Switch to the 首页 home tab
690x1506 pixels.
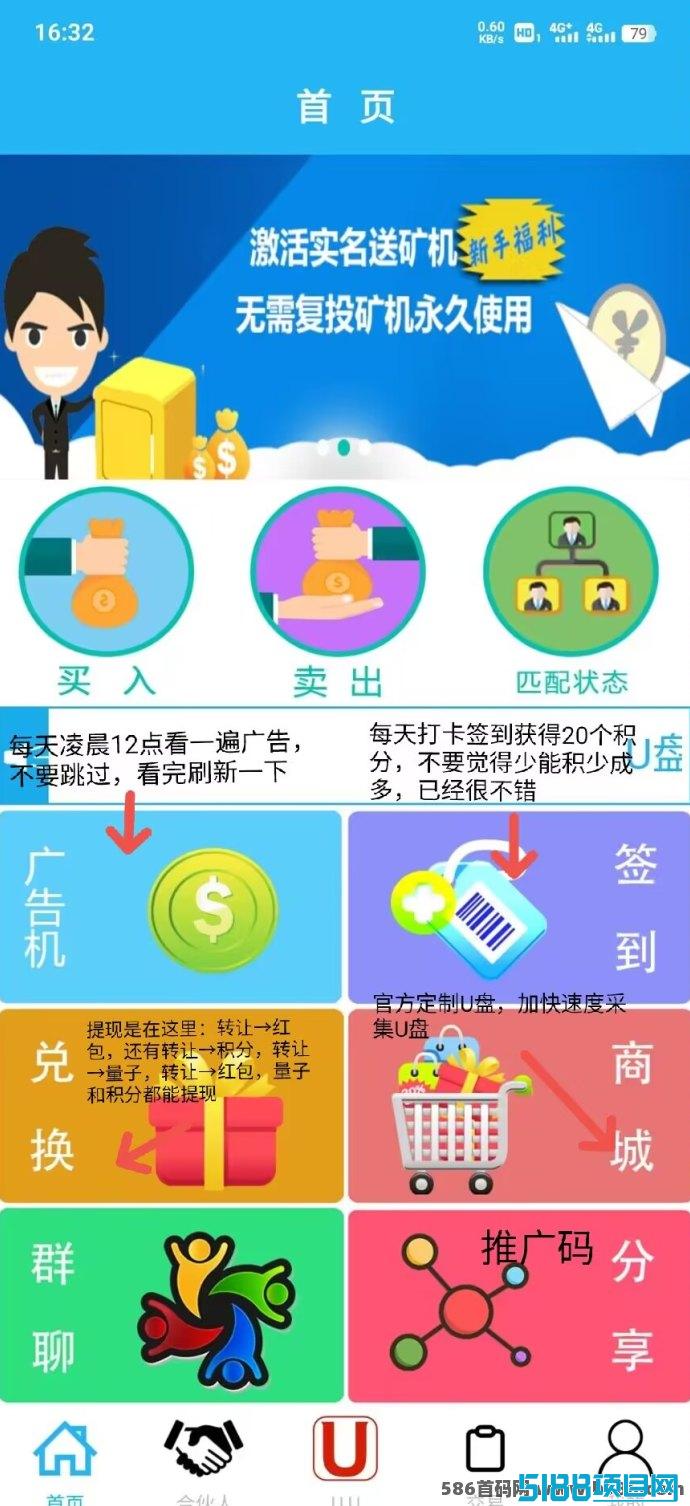pos(66,1459)
